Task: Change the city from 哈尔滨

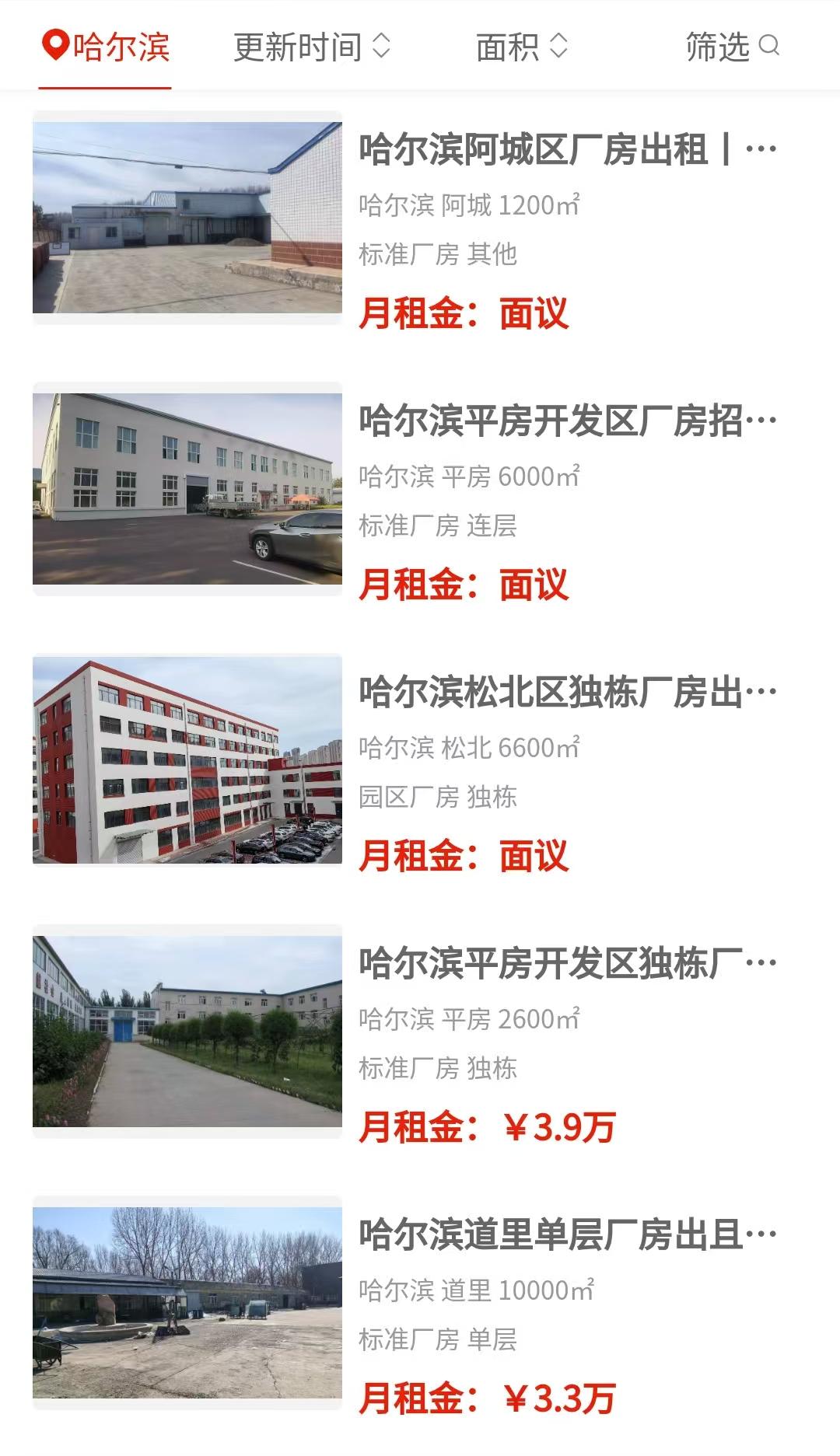Action: 106,47
